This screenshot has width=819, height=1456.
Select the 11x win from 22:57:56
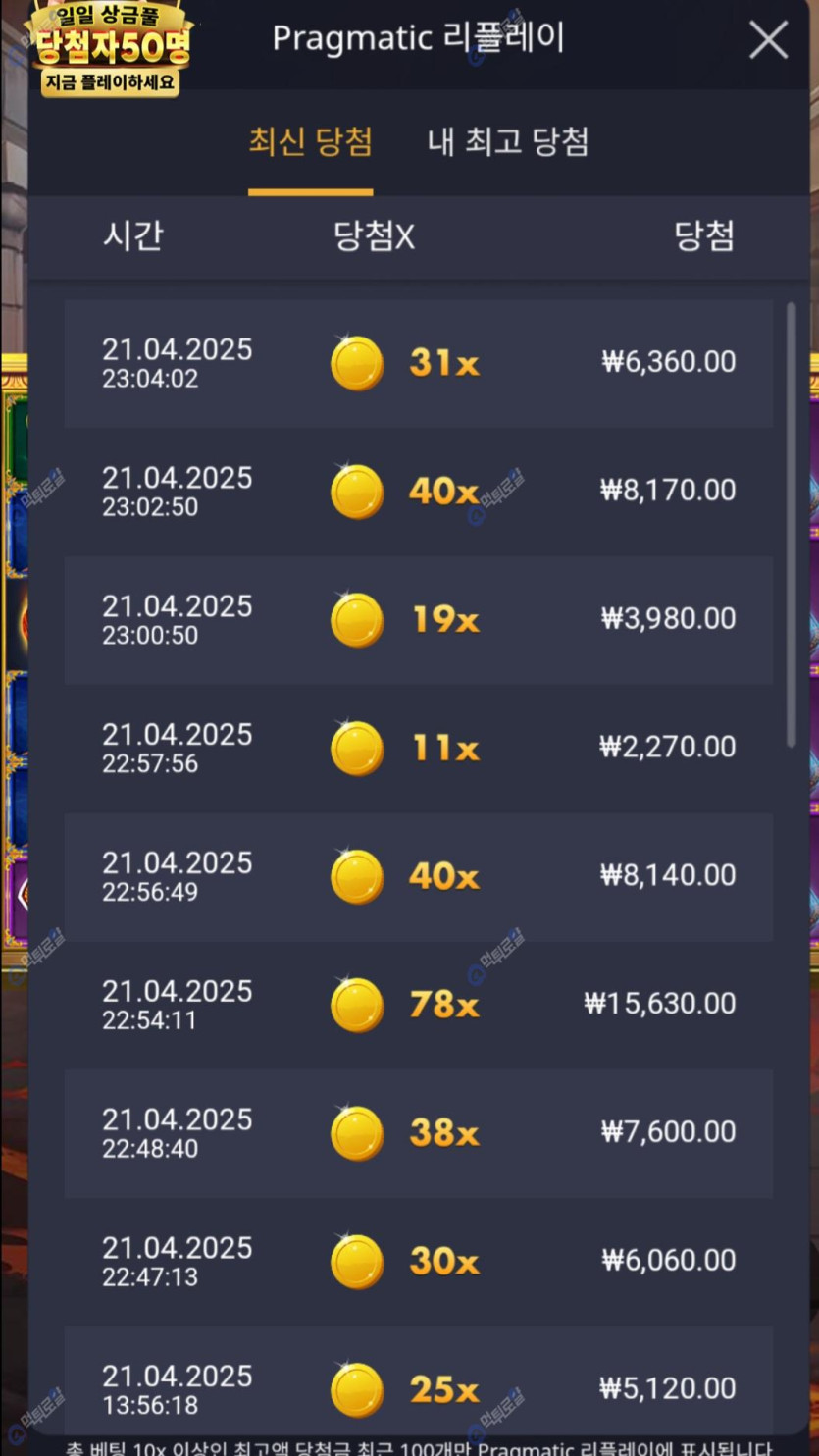pos(418,749)
